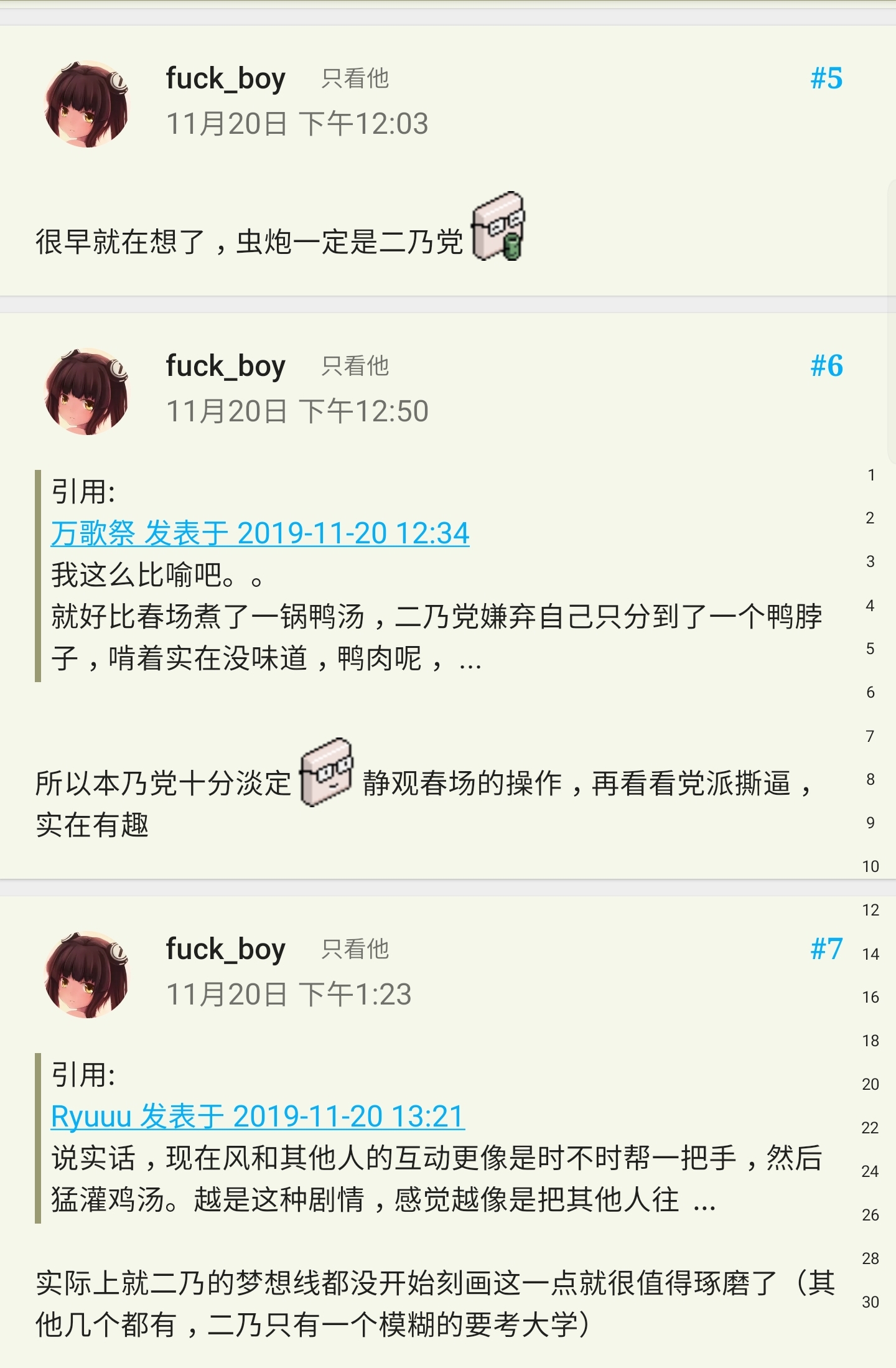
Task: Jump to page 30 in page index
Action: [x=870, y=1302]
